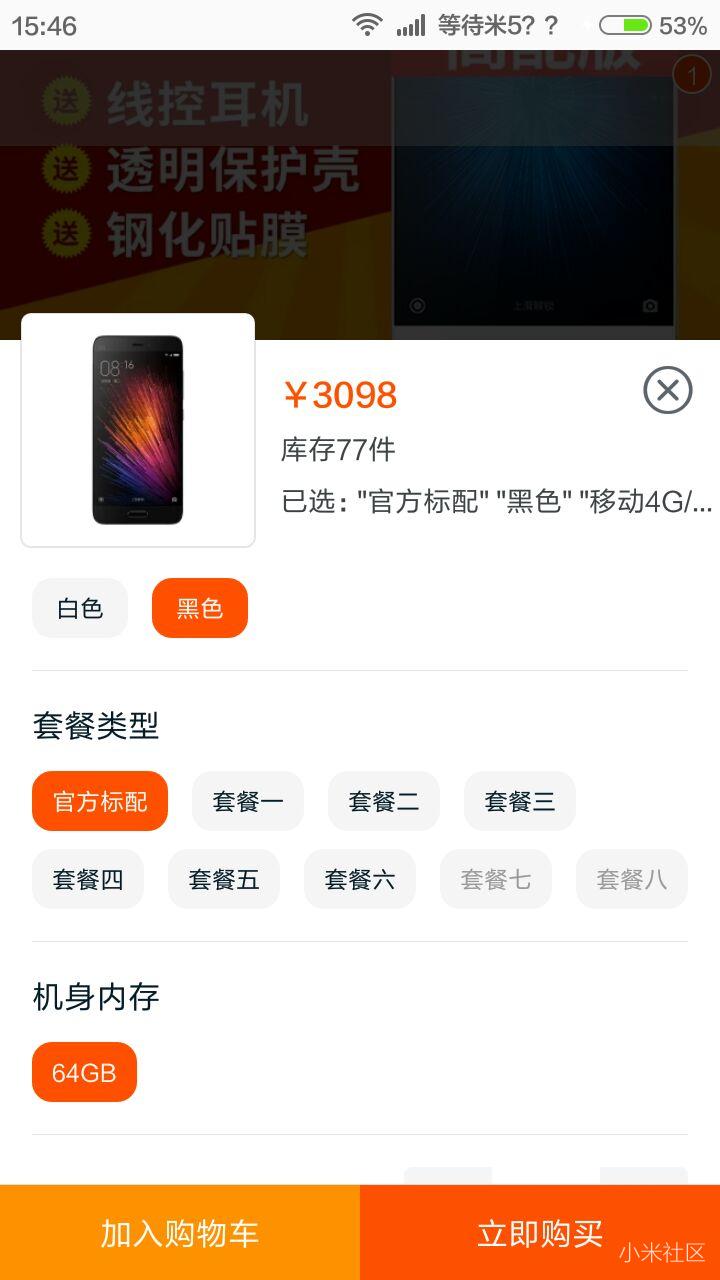Select the 黑色 color option

tap(199, 607)
